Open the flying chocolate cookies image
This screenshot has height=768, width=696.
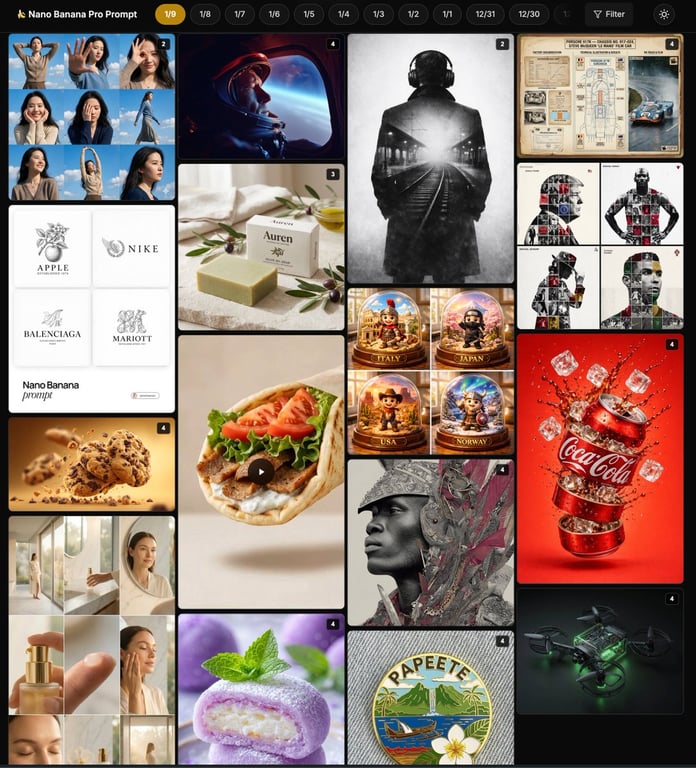click(91, 464)
